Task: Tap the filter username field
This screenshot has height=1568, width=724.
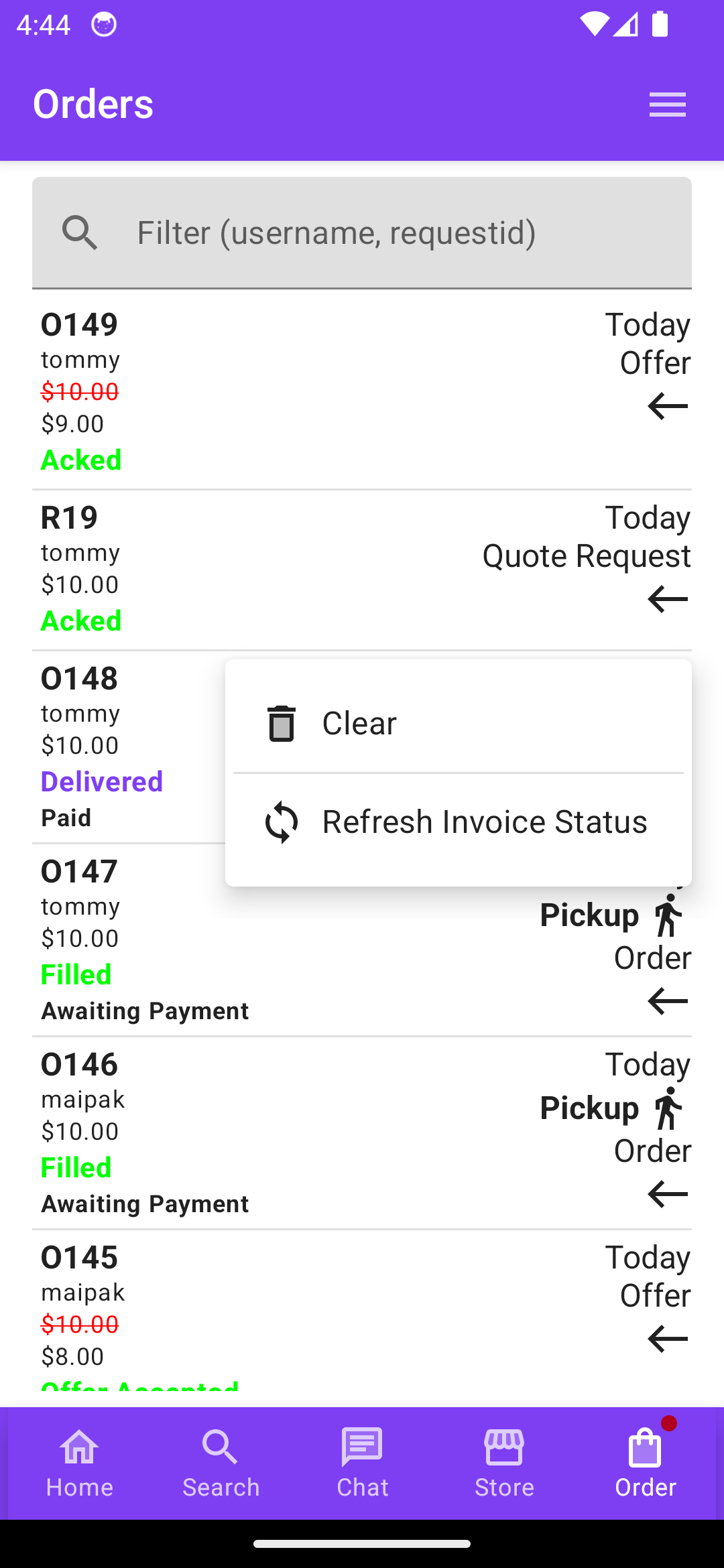Action: point(362,233)
